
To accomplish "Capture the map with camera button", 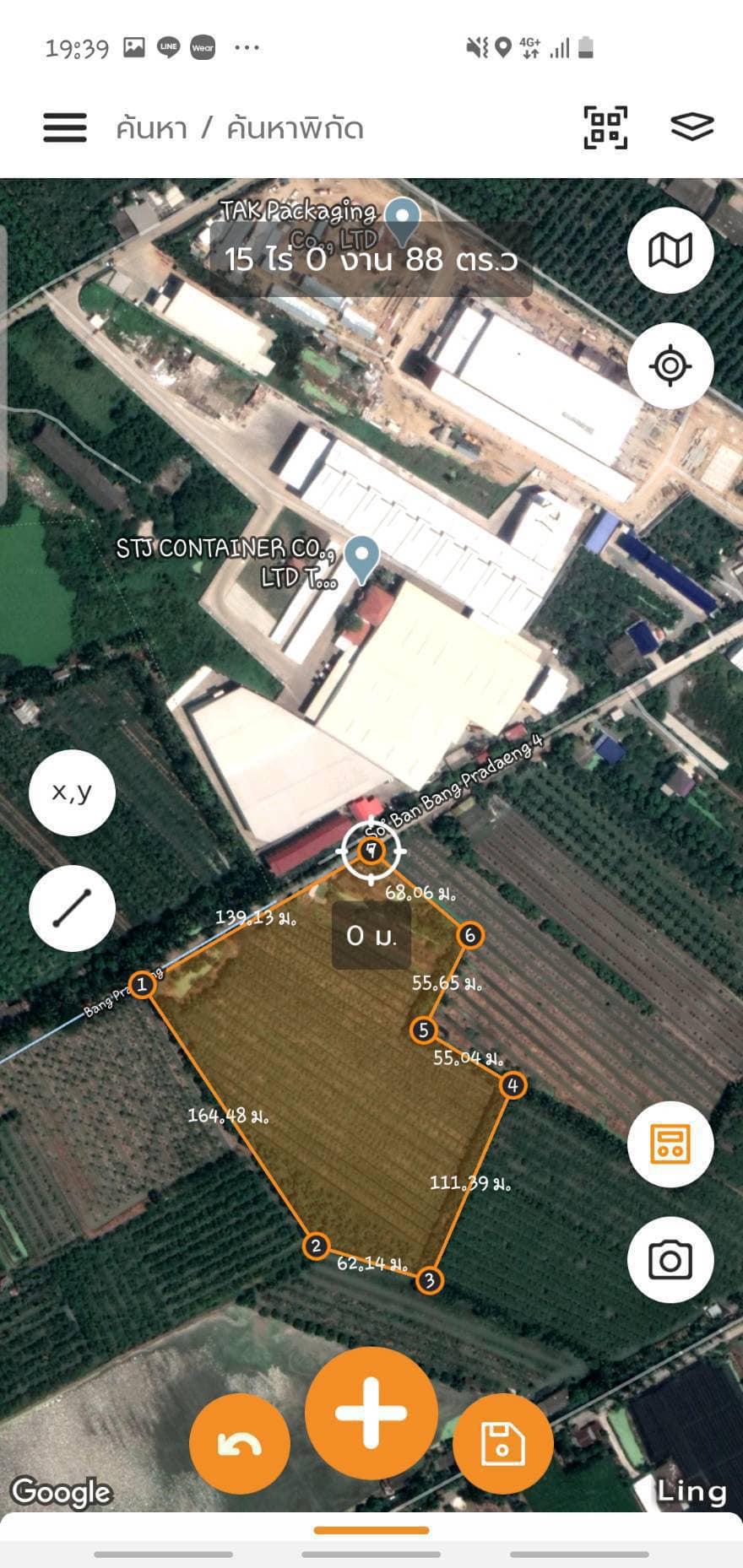I will click(670, 1260).
